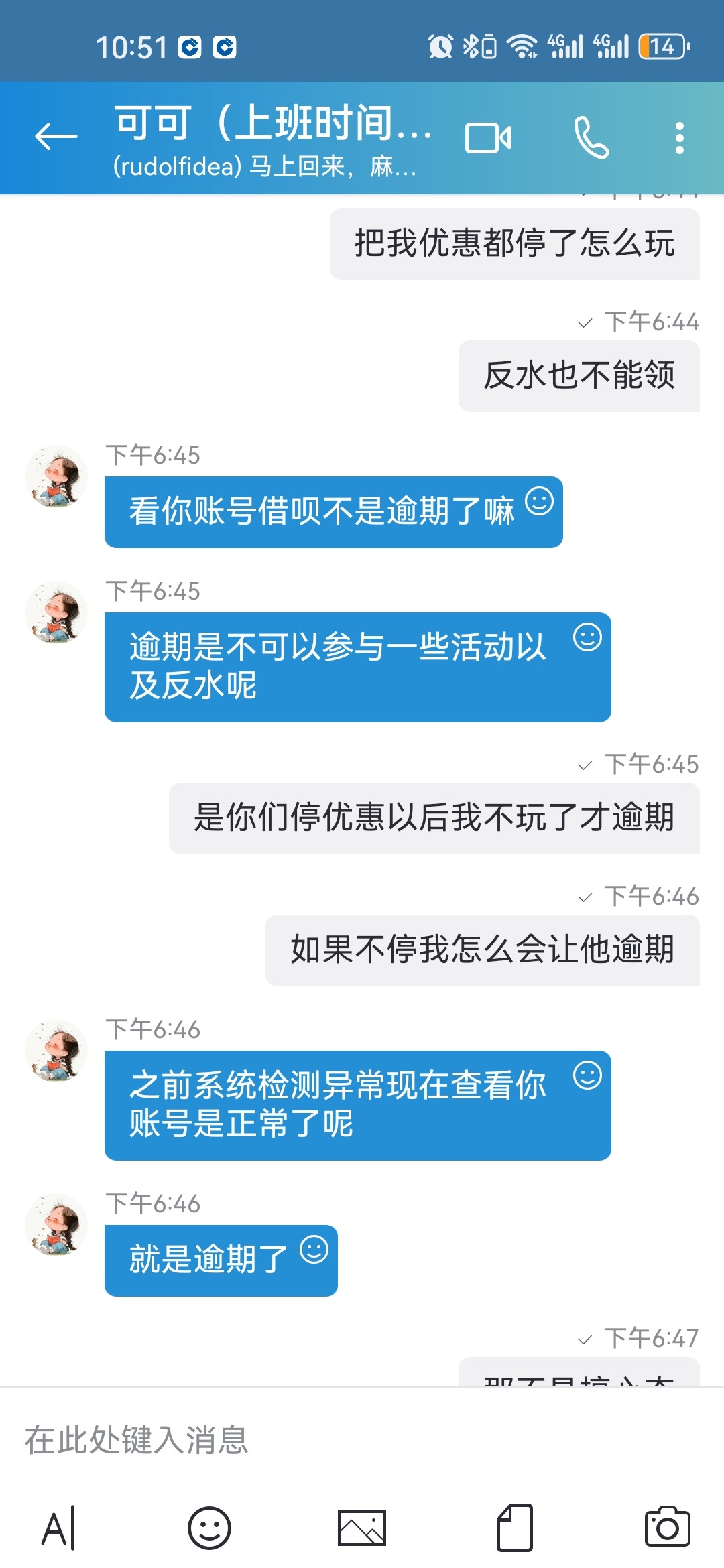This screenshot has width=724, height=1568.
Task: React to message 看你账号借呗不是逾期了嘛
Action: coord(539,501)
